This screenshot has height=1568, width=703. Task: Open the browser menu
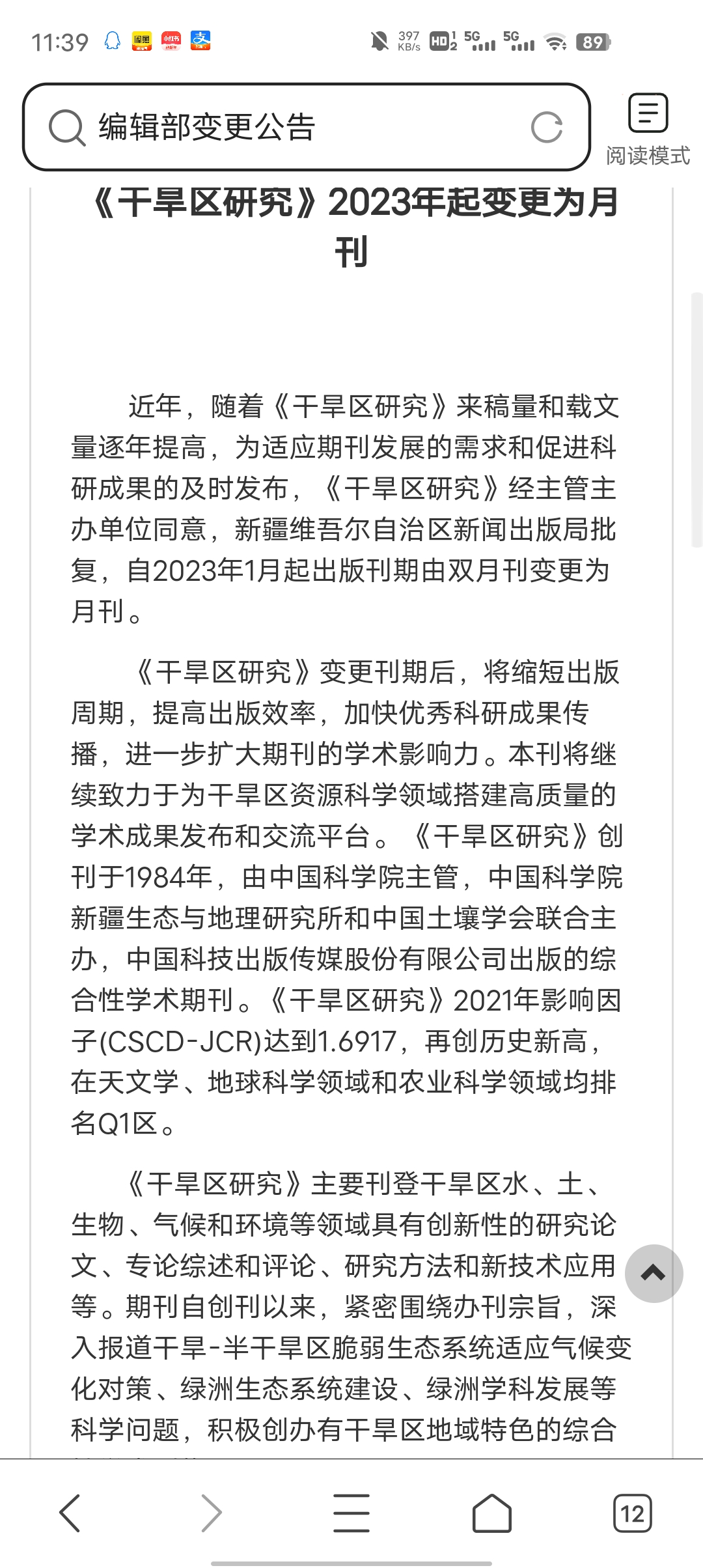coord(351,1513)
